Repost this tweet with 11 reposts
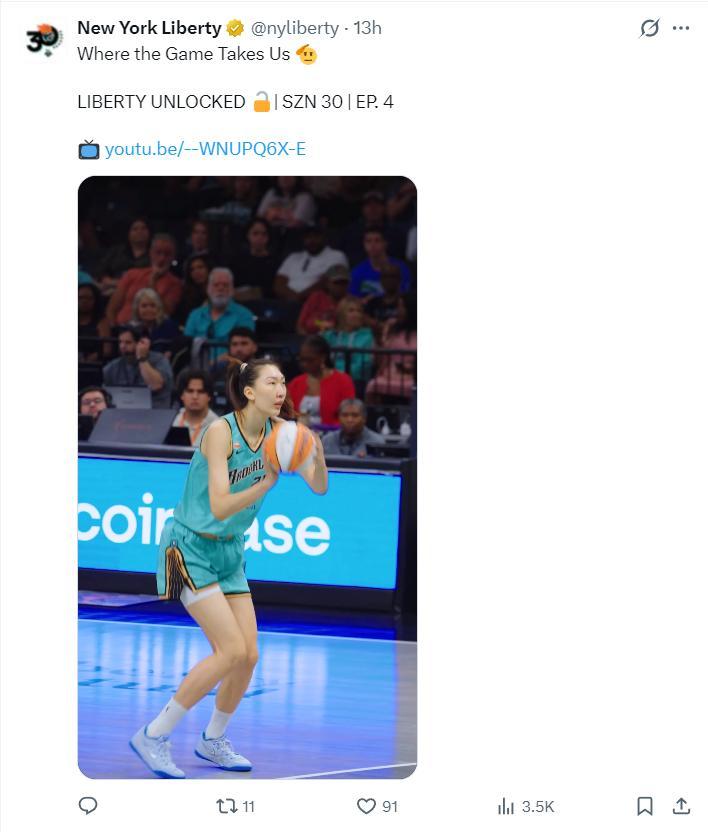708x832 pixels. click(x=236, y=807)
